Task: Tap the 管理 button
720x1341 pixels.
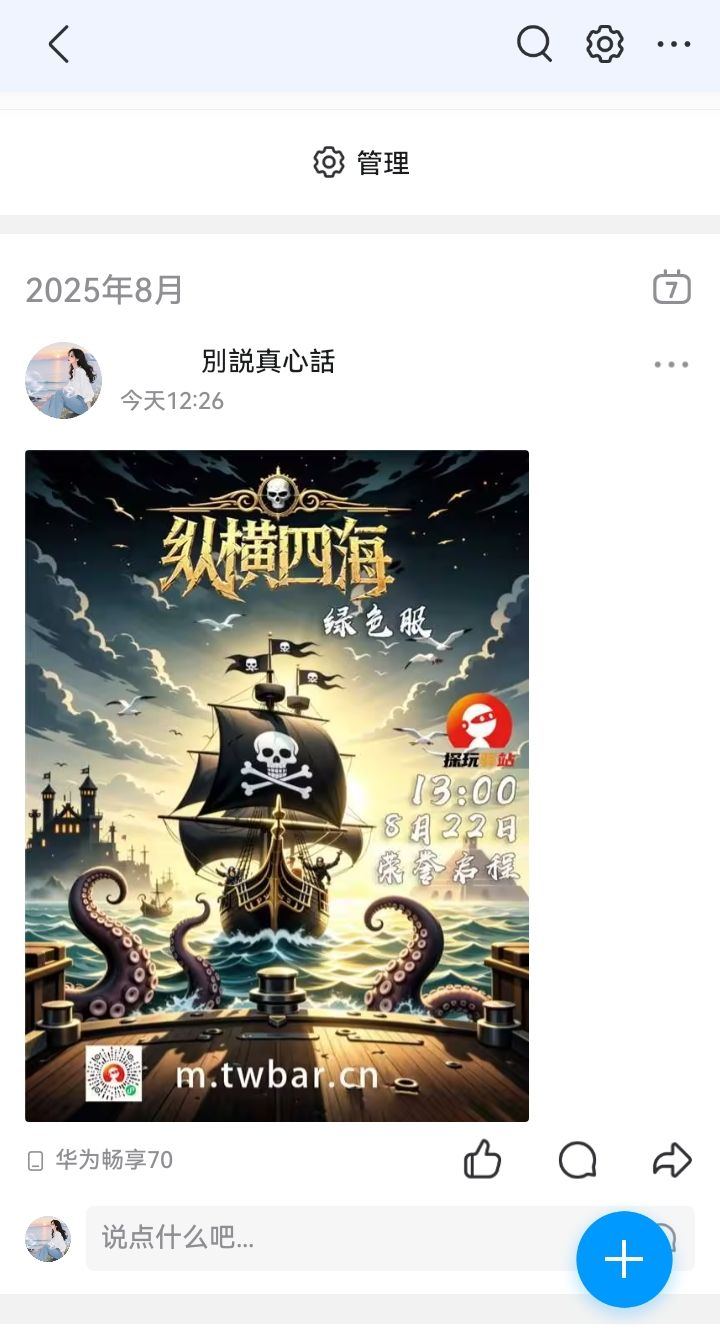Action: coord(361,163)
